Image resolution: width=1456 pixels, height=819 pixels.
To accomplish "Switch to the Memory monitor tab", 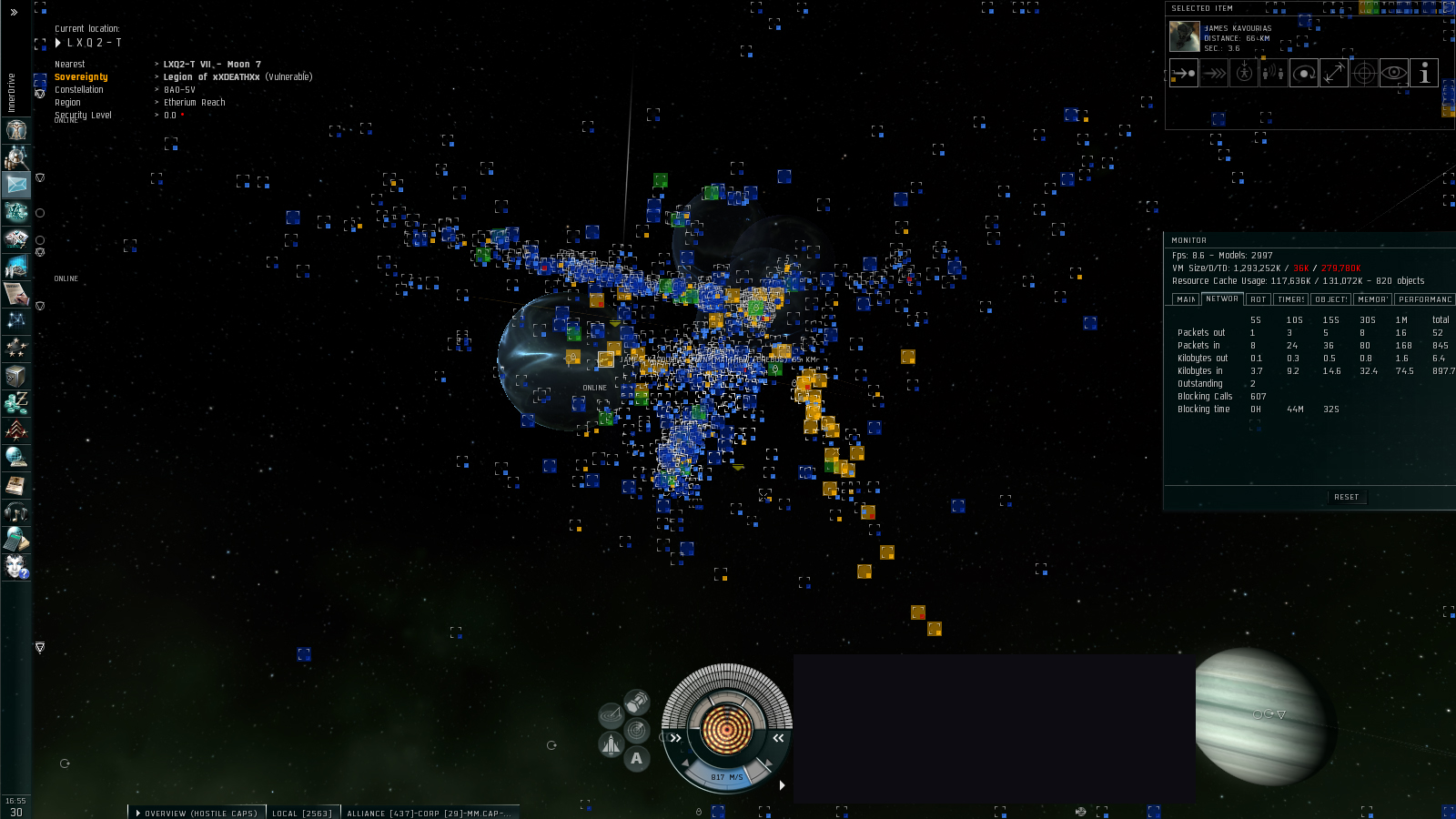I will pyautogui.click(x=1372, y=299).
